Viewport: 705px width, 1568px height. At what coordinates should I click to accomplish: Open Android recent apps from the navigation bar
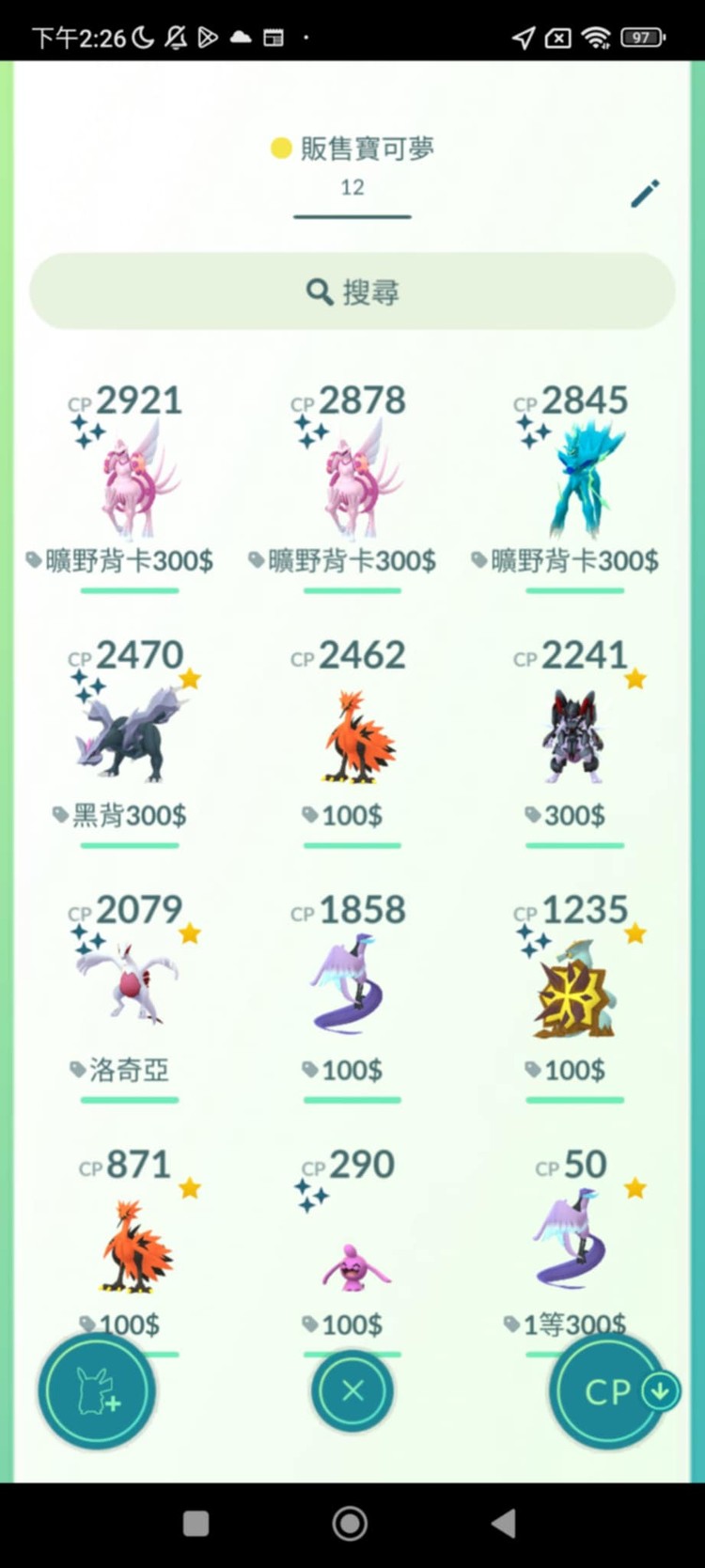(196, 1522)
